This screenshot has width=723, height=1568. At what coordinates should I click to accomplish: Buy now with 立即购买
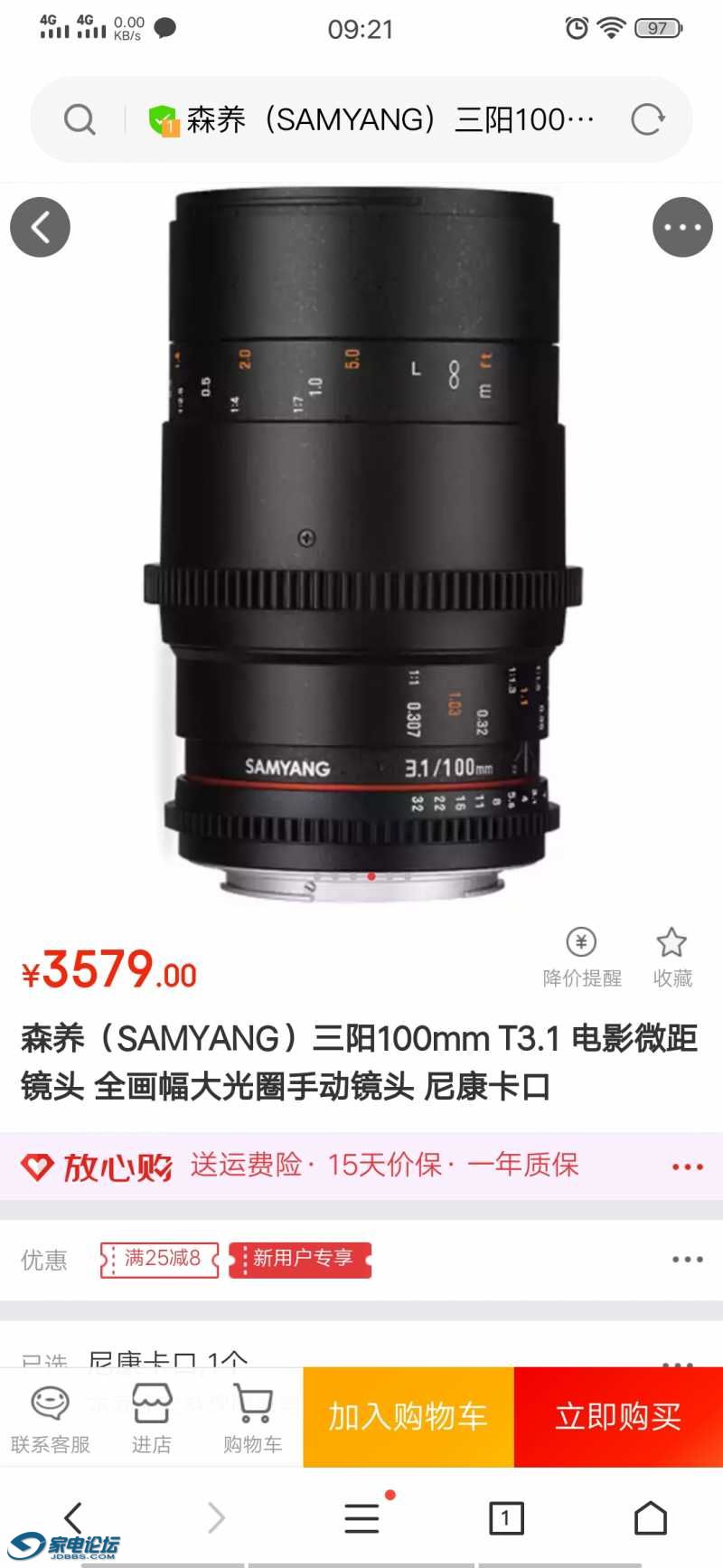(618, 1416)
